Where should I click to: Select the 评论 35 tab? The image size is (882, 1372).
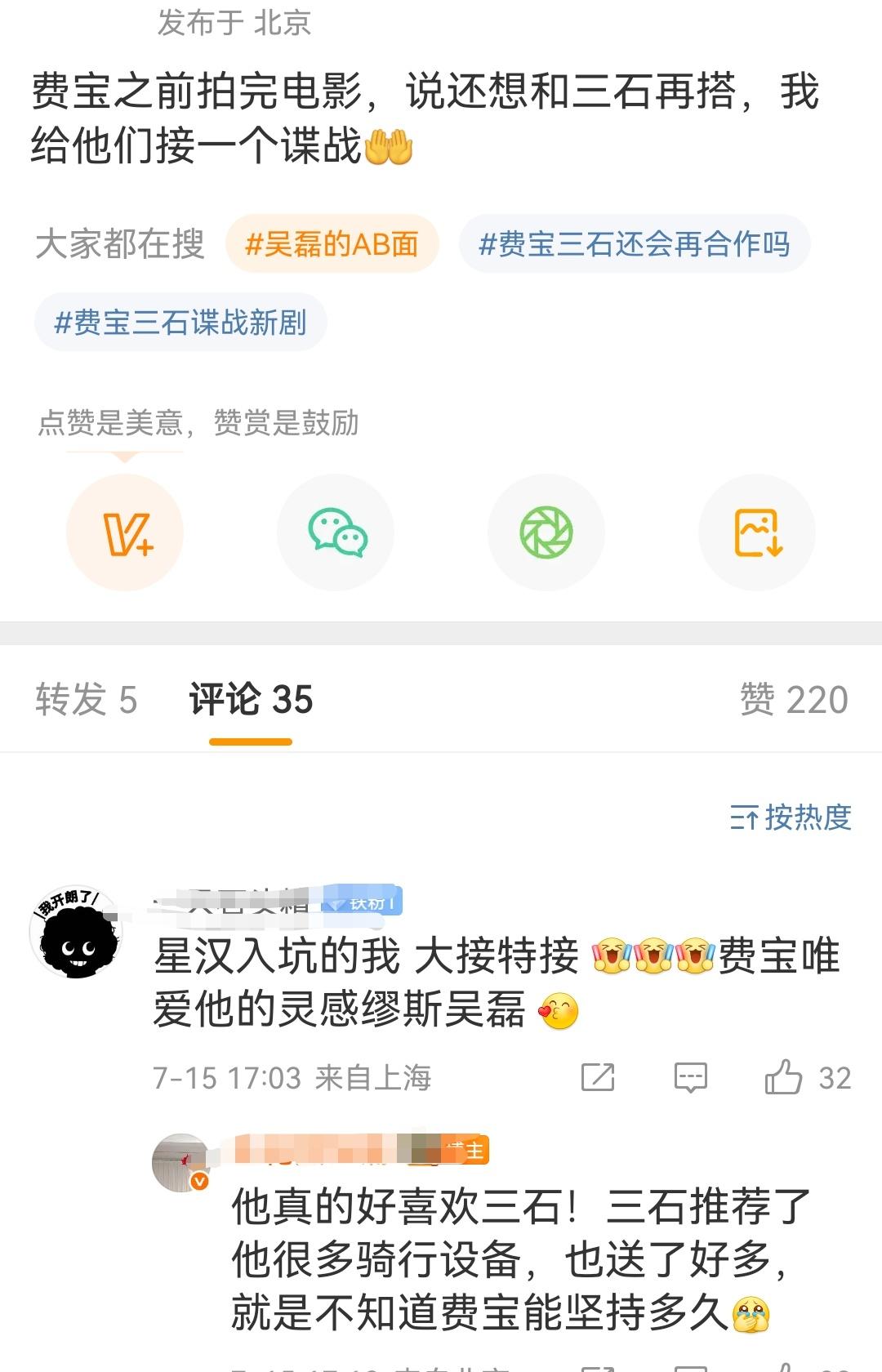tap(251, 700)
